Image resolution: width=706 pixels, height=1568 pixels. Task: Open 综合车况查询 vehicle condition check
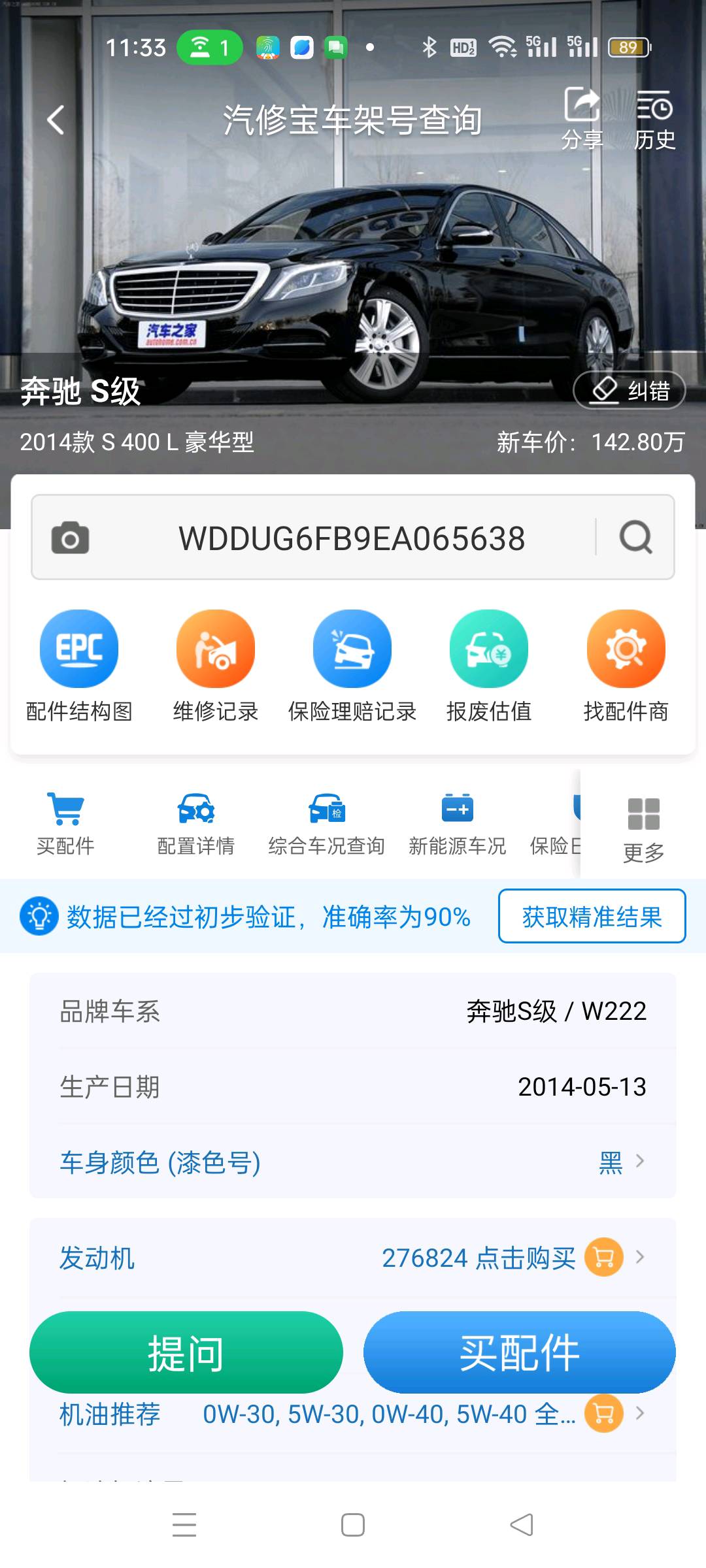click(x=326, y=823)
